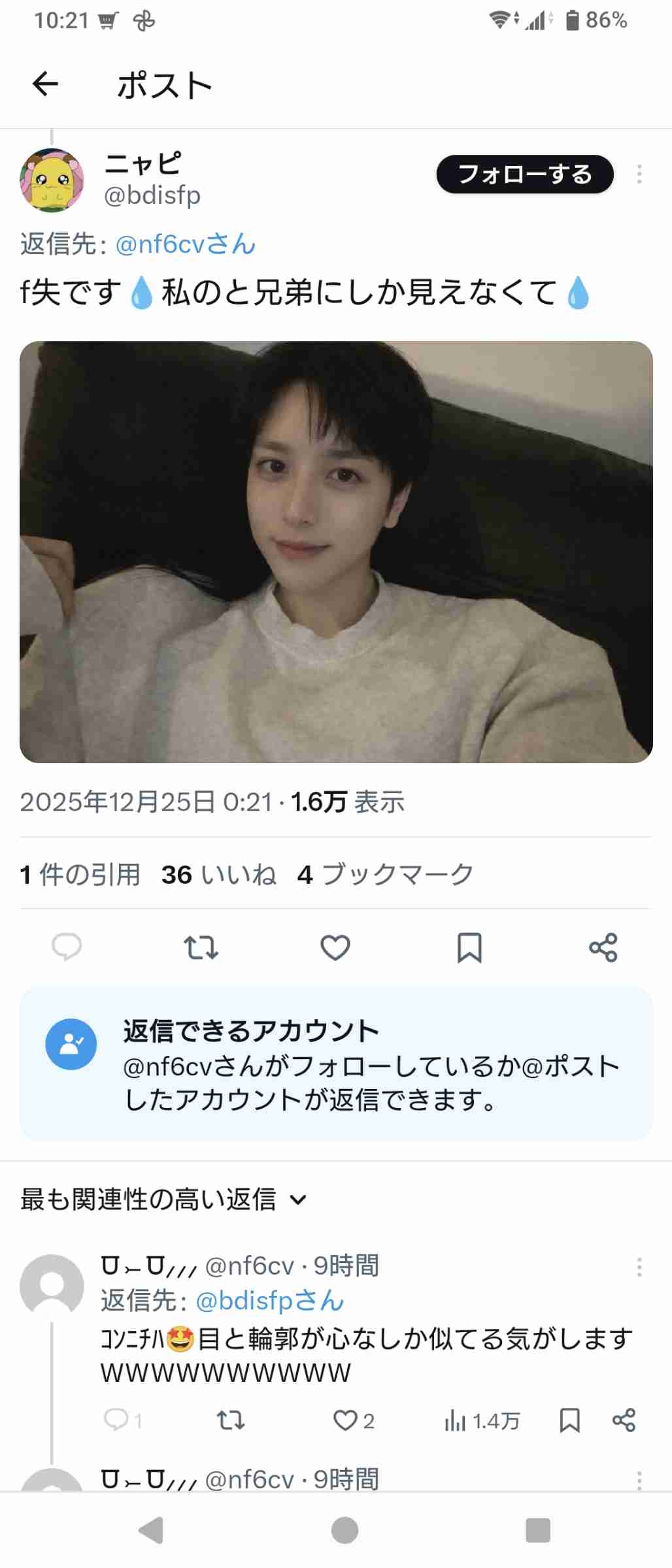Open ニャピ's profile avatar
Viewport: 672px width, 1568px height.
[52, 180]
